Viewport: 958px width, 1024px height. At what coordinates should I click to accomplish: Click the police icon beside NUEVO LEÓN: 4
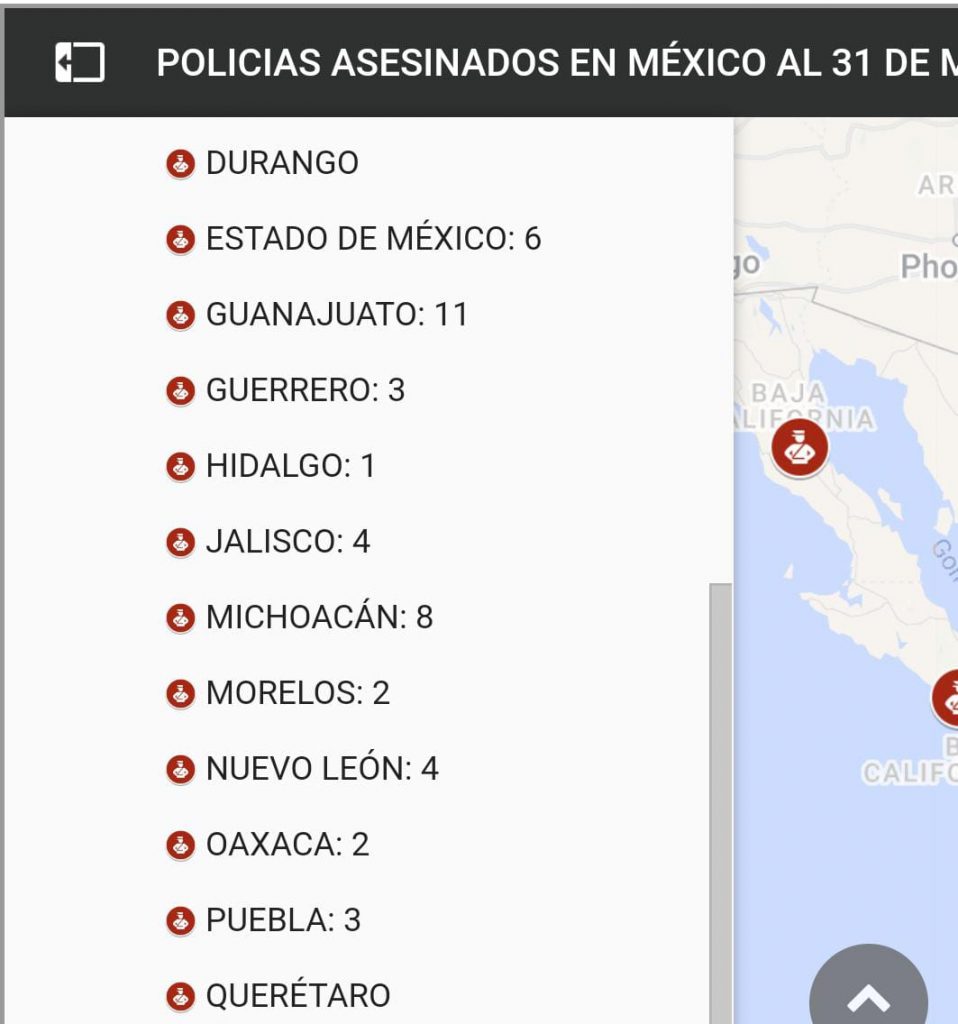[180, 769]
